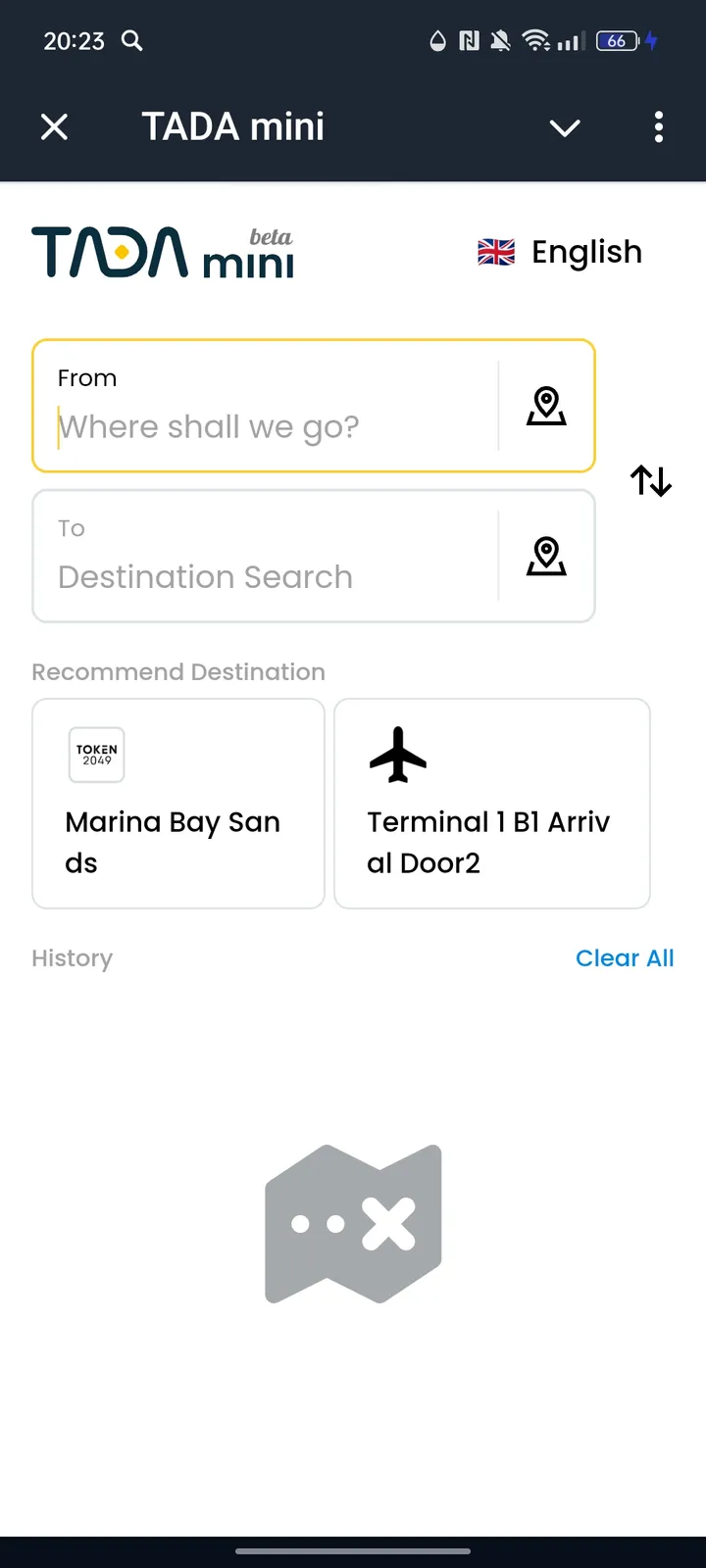Tap the beta badge on the TADA logo

tap(272, 237)
